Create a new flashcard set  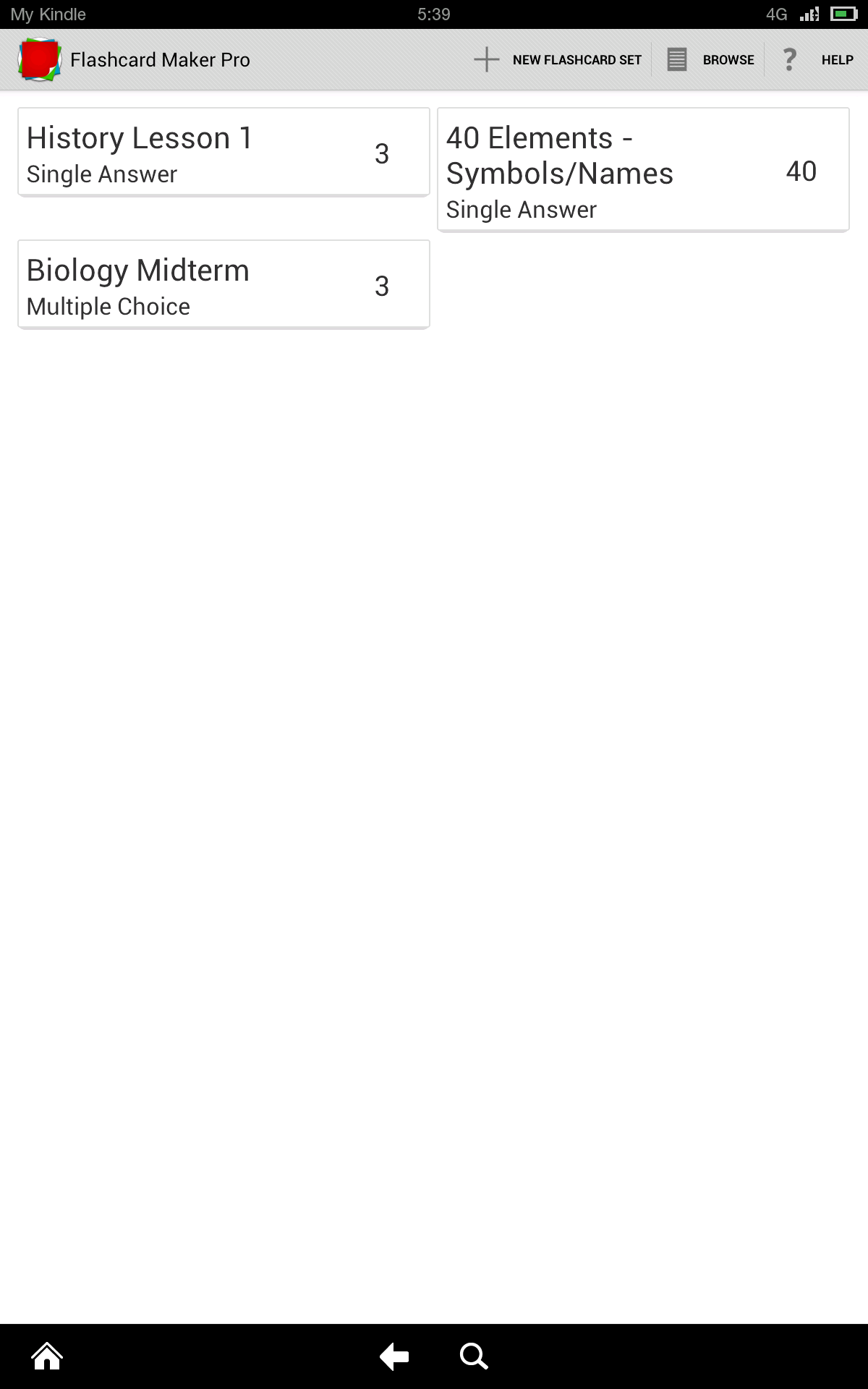click(558, 59)
